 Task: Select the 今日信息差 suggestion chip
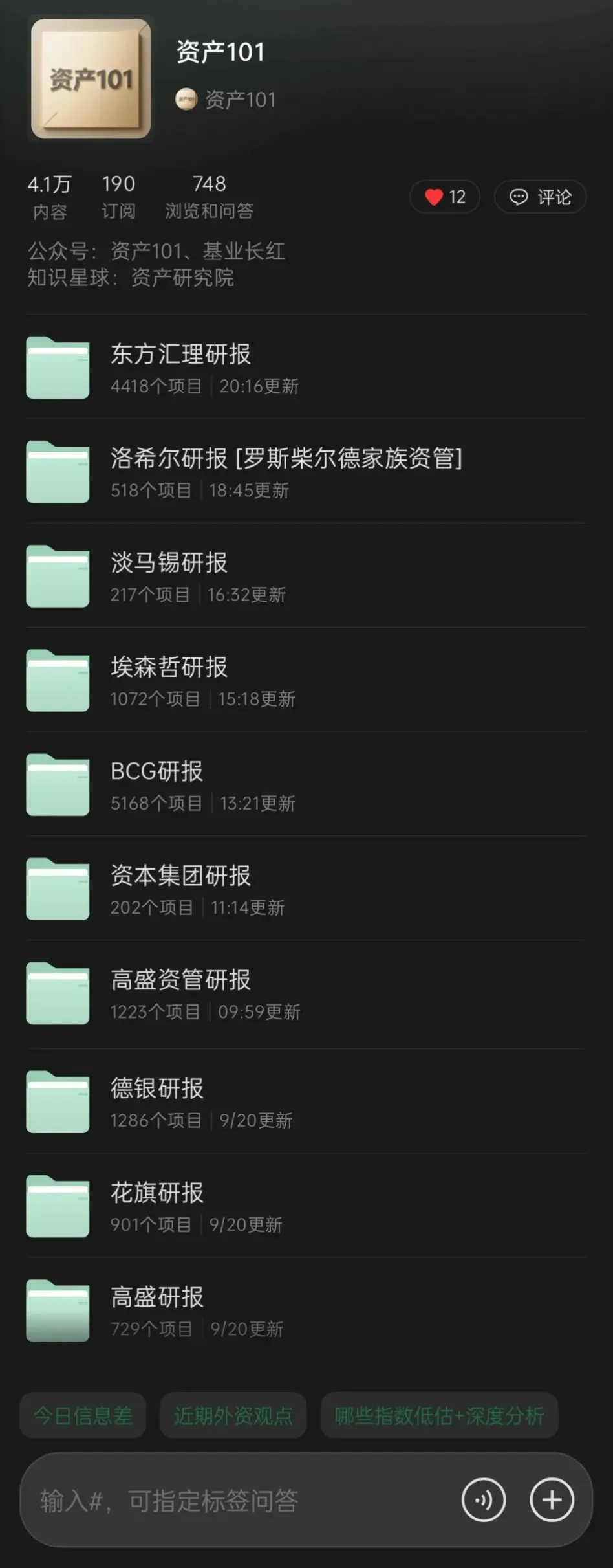click(x=83, y=1415)
